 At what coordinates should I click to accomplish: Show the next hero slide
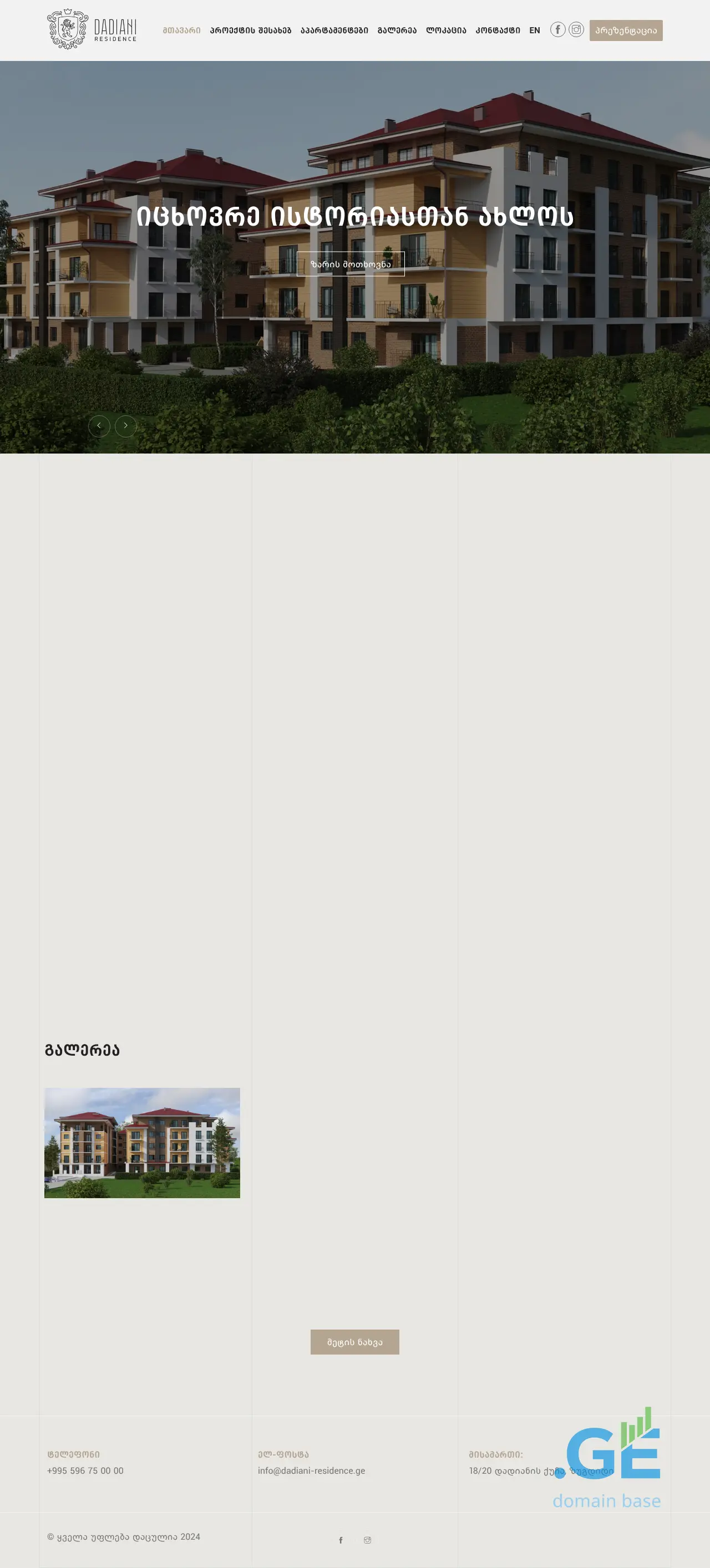(125, 425)
